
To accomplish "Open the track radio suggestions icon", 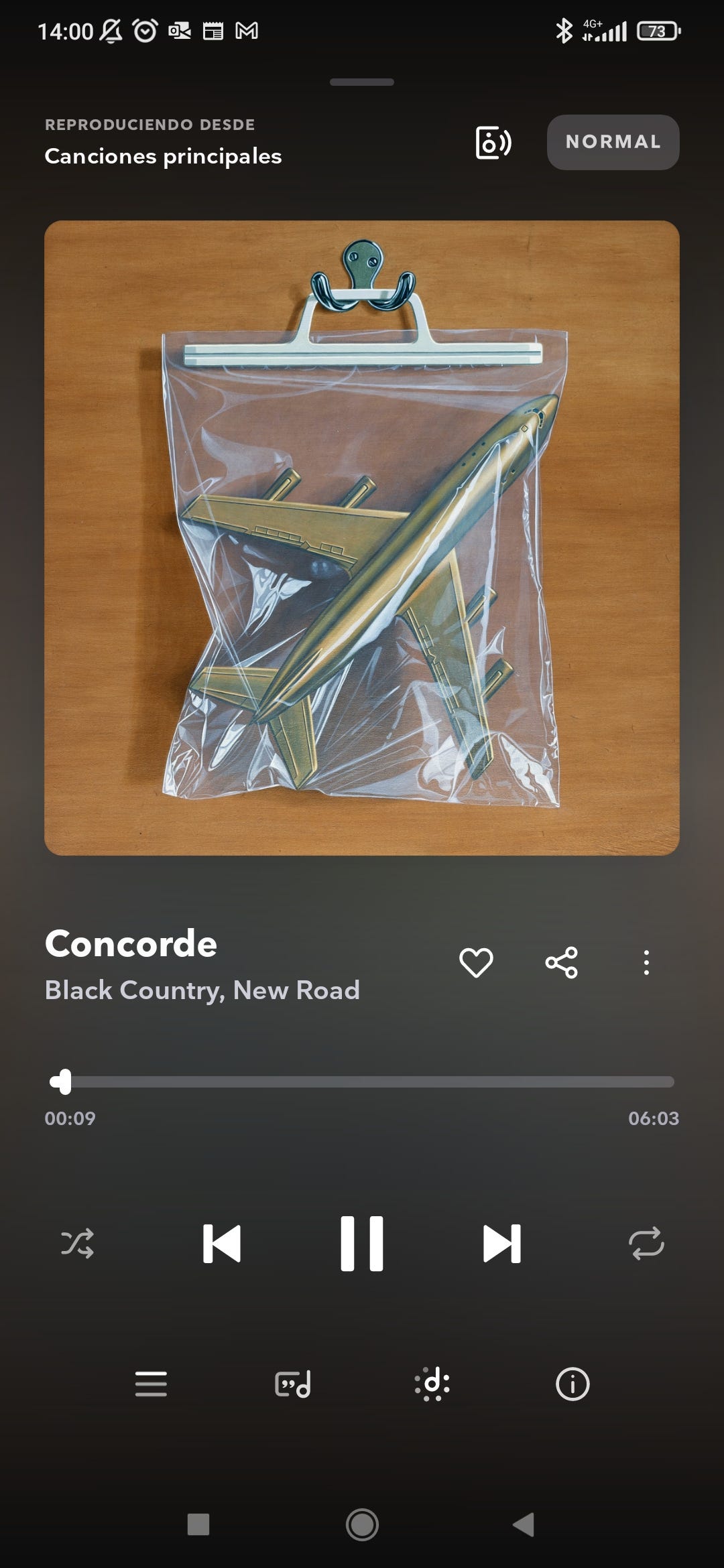I will 432,1384.
